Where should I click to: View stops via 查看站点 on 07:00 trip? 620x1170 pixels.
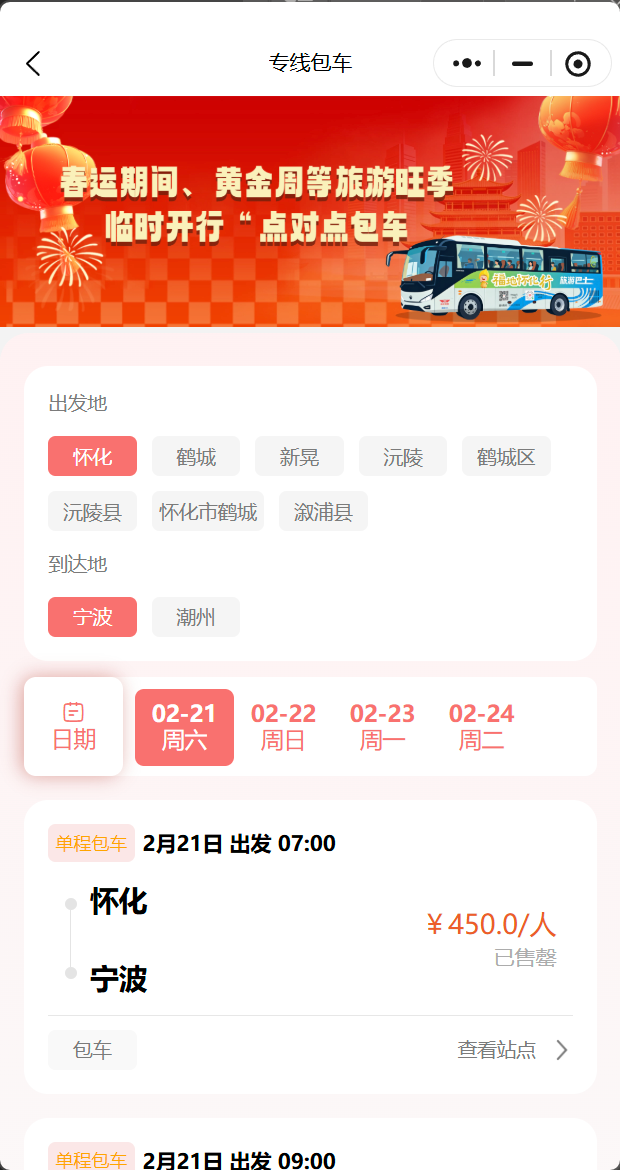click(512, 1050)
